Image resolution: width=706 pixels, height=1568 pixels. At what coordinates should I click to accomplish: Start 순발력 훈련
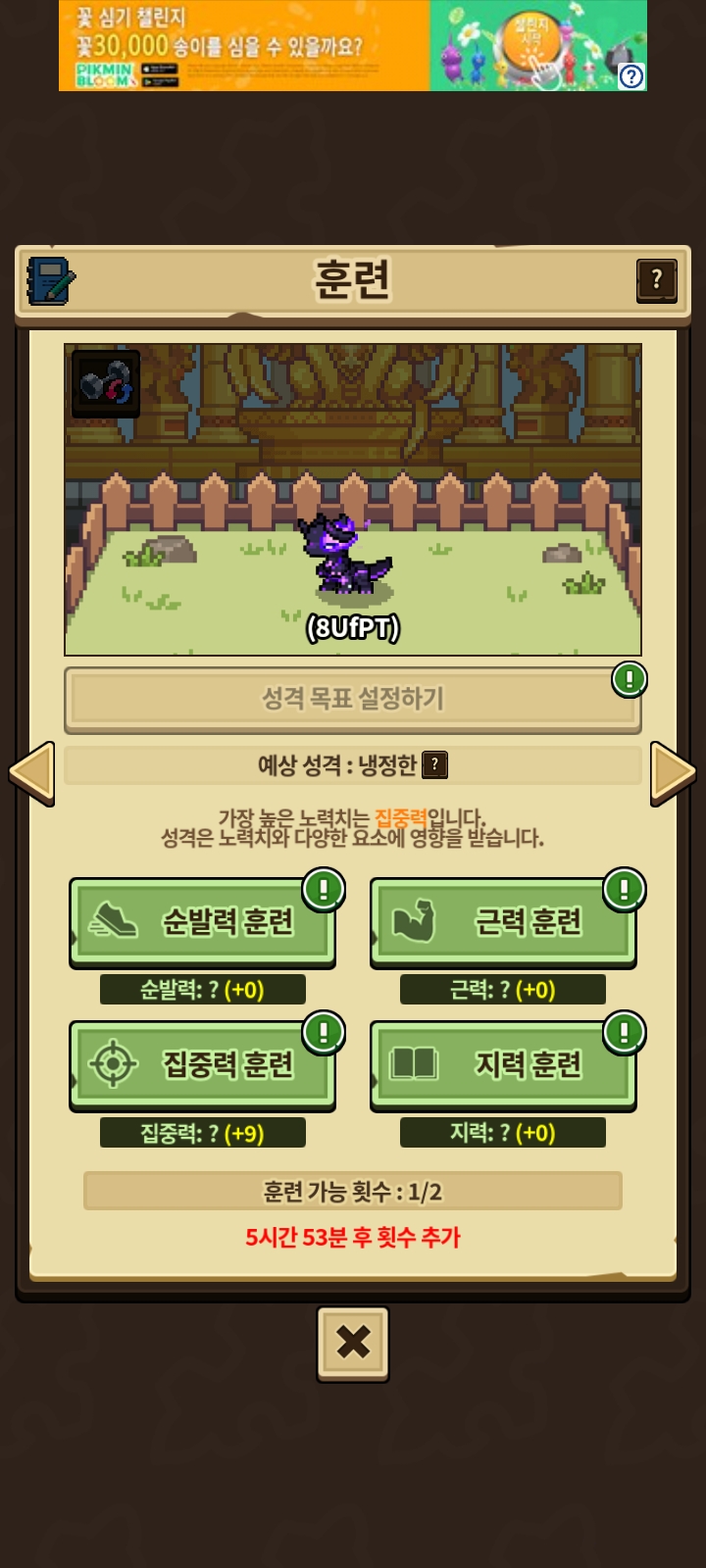[x=203, y=922]
